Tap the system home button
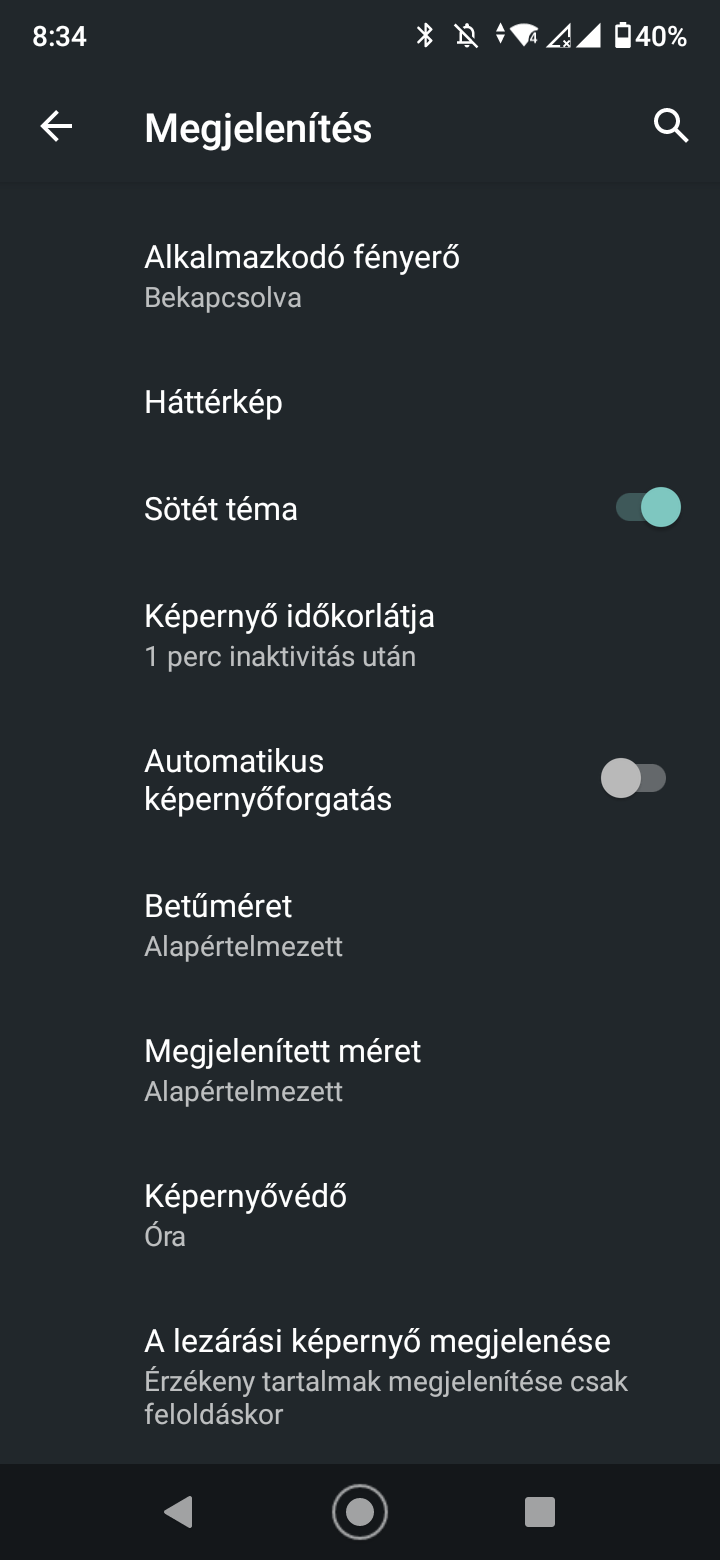The height and width of the screenshot is (1560, 720). [360, 1512]
